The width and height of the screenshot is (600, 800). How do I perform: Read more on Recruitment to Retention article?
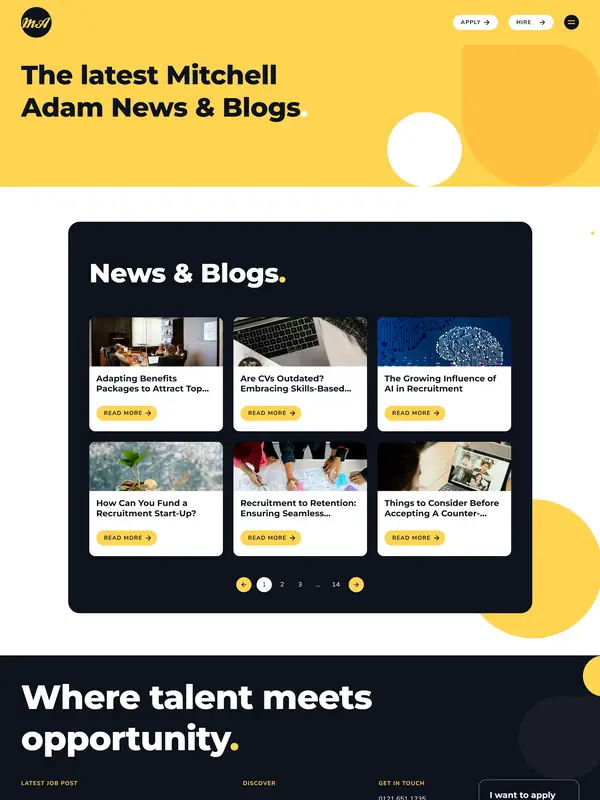271,538
